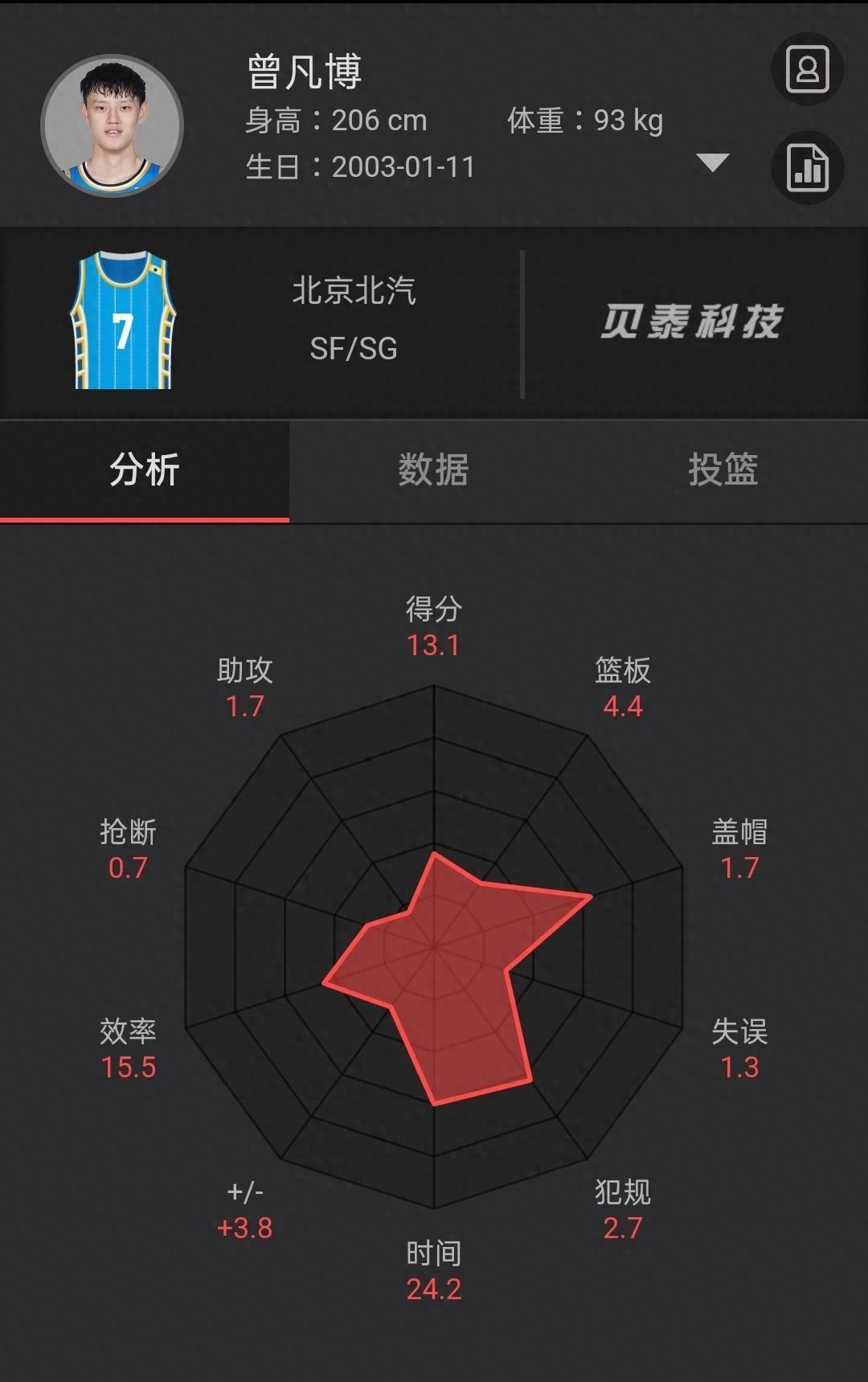Open the player profile card icon
Screen dimensions: 868x1382
pos(807,69)
